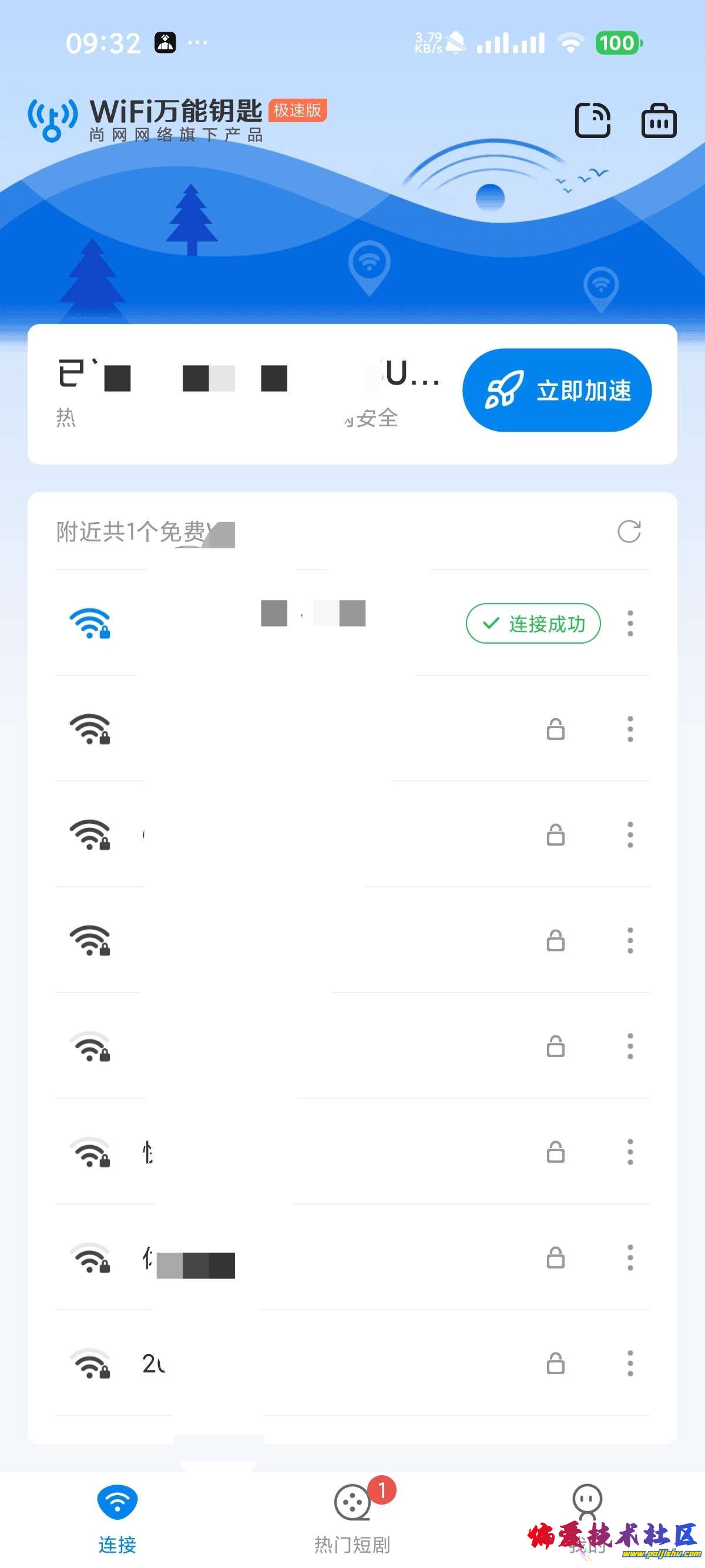
Task: Tap the WiFi share icon in the header
Action: click(x=592, y=120)
